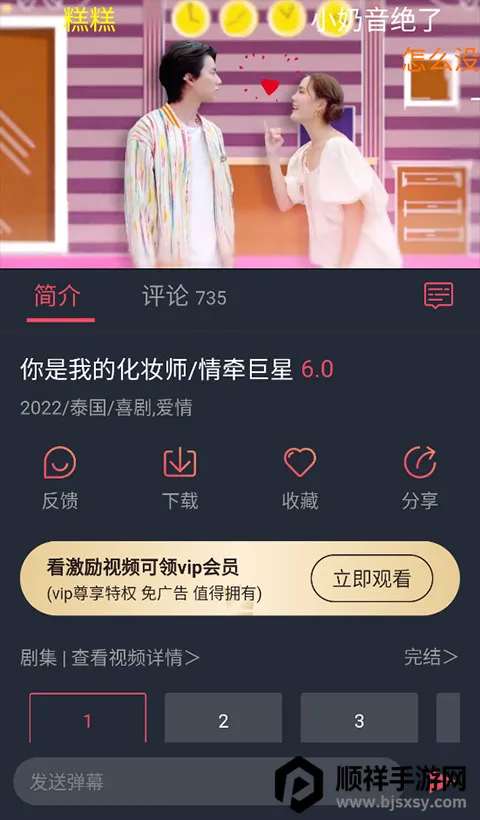Play episode 2
This screenshot has width=480, height=820.
coord(223,718)
